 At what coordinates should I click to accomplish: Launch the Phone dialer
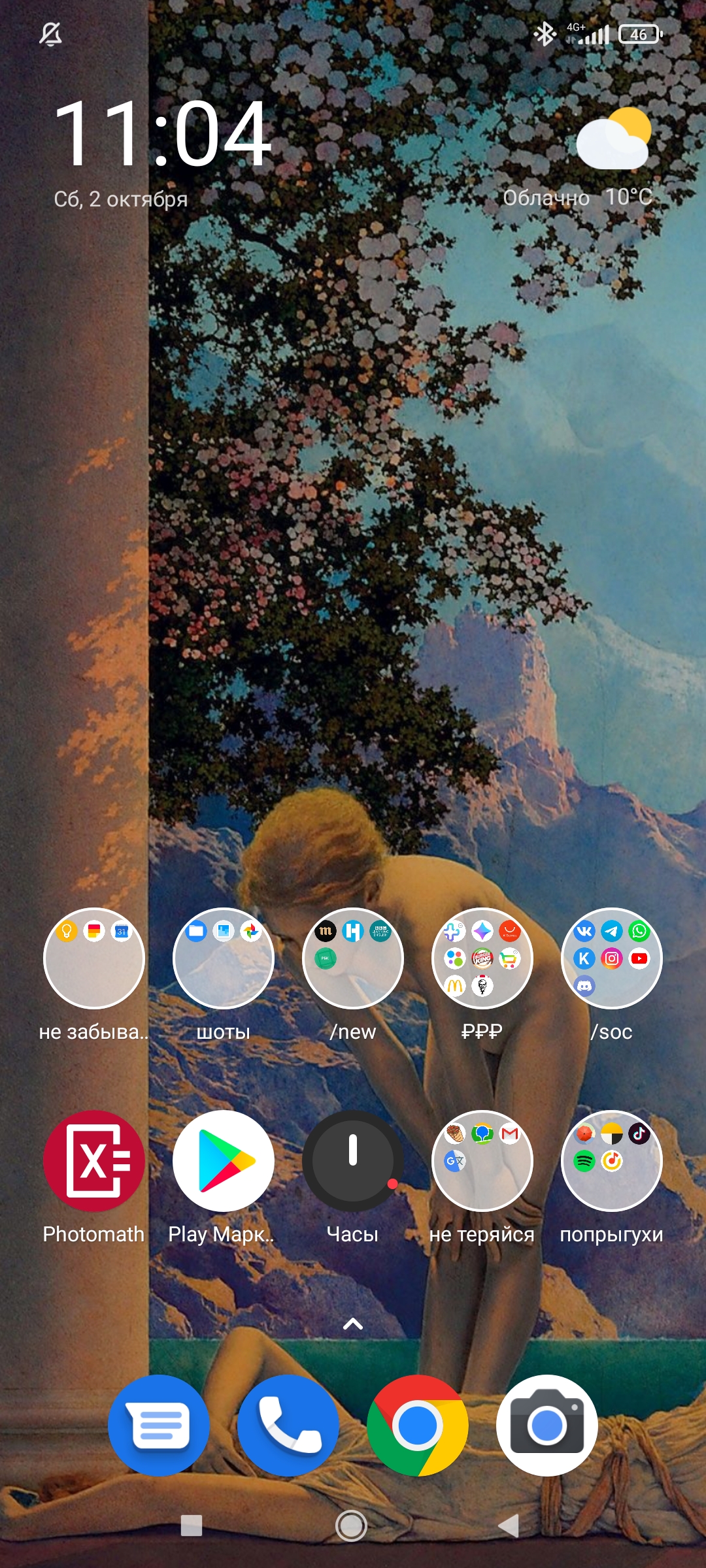tap(288, 1426)
